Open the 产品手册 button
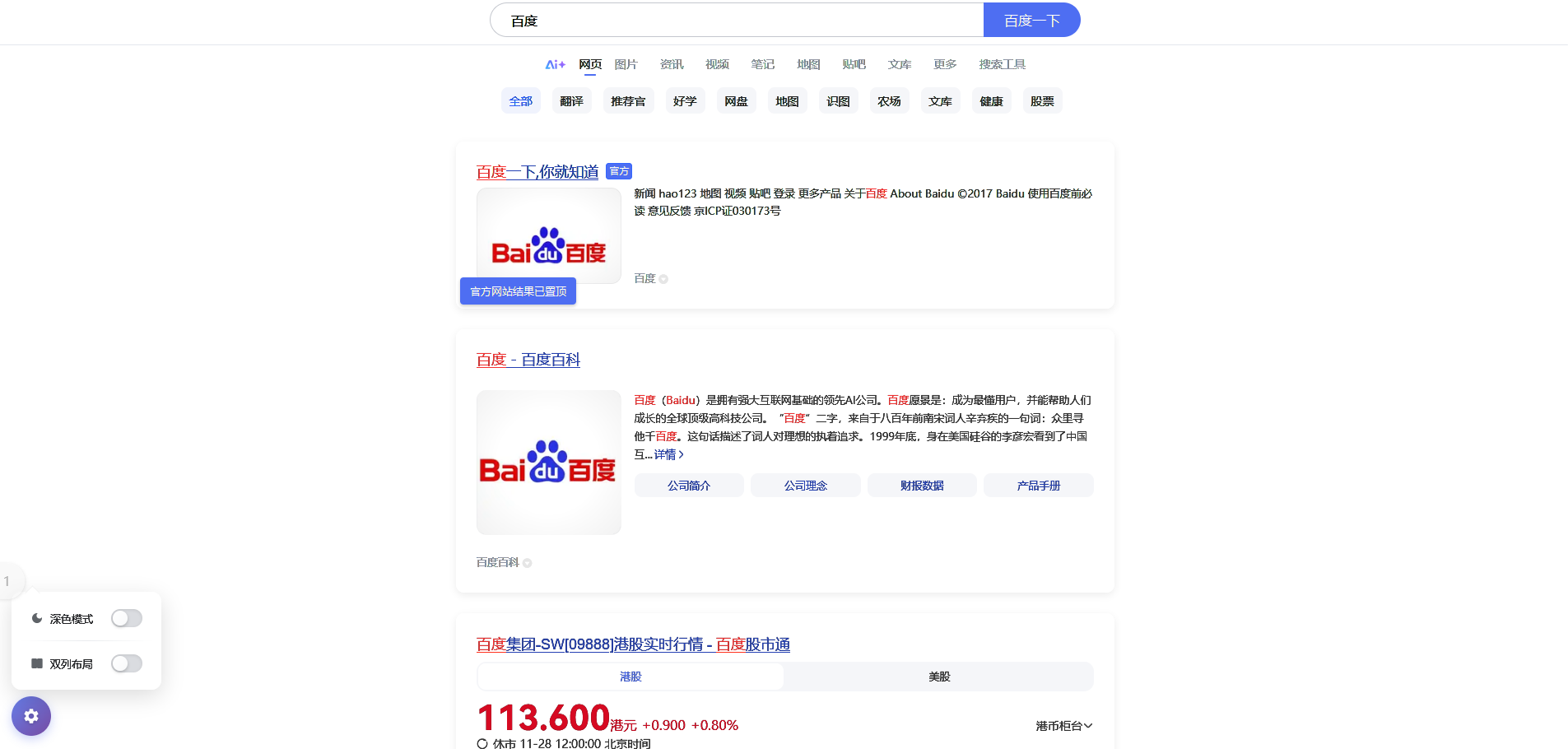Viewport: 1568px width, 749px height. coord(1038,486)
